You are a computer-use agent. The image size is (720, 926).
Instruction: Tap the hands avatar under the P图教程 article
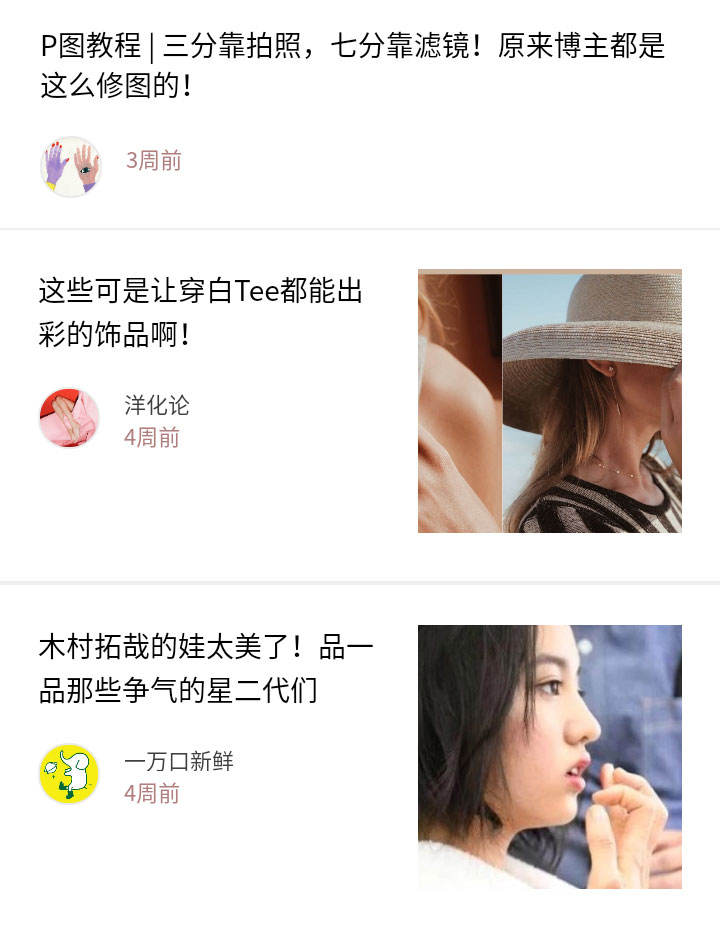coord(70,166)
